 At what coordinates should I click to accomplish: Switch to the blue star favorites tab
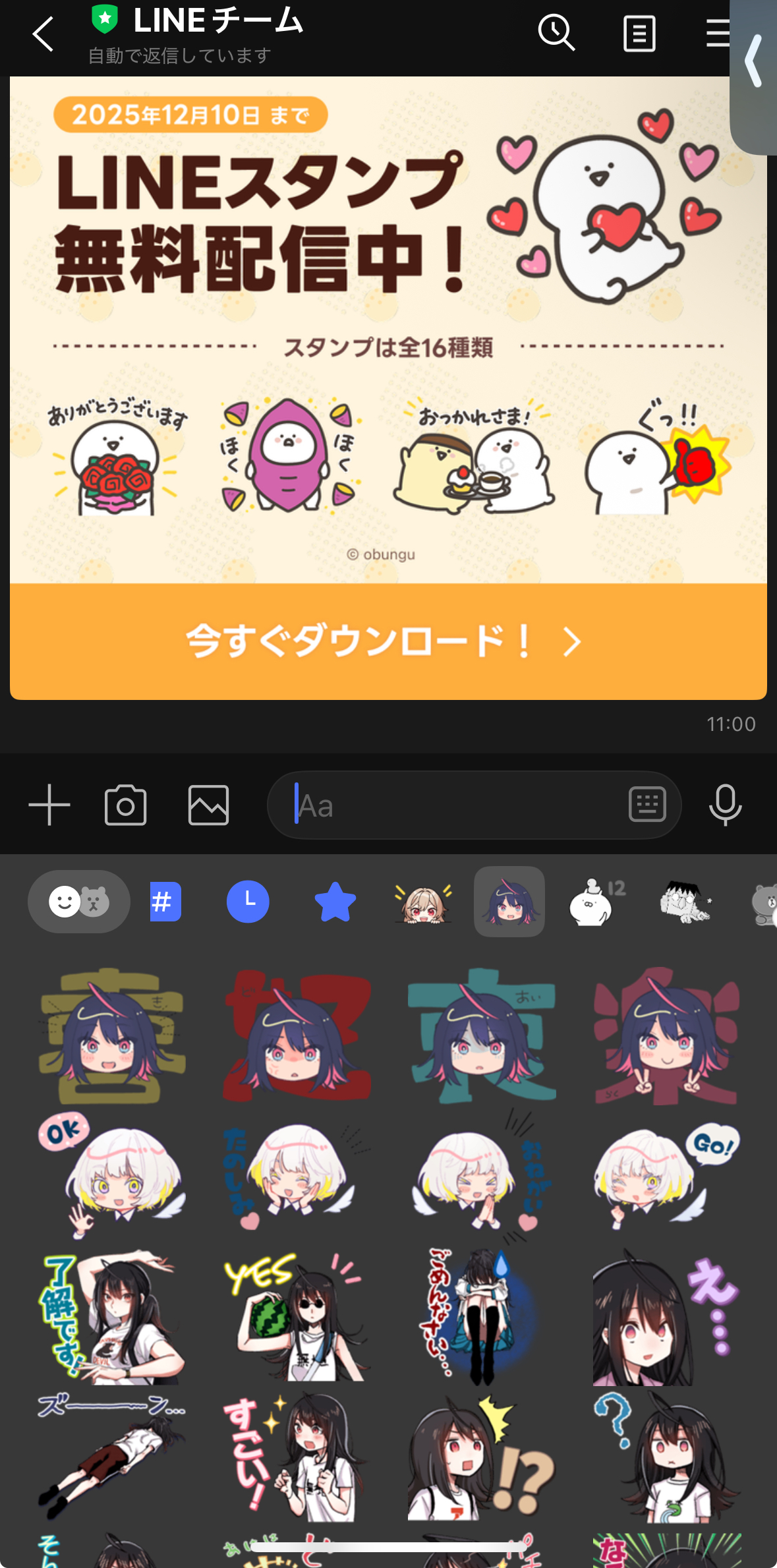(x=335, y=901)
